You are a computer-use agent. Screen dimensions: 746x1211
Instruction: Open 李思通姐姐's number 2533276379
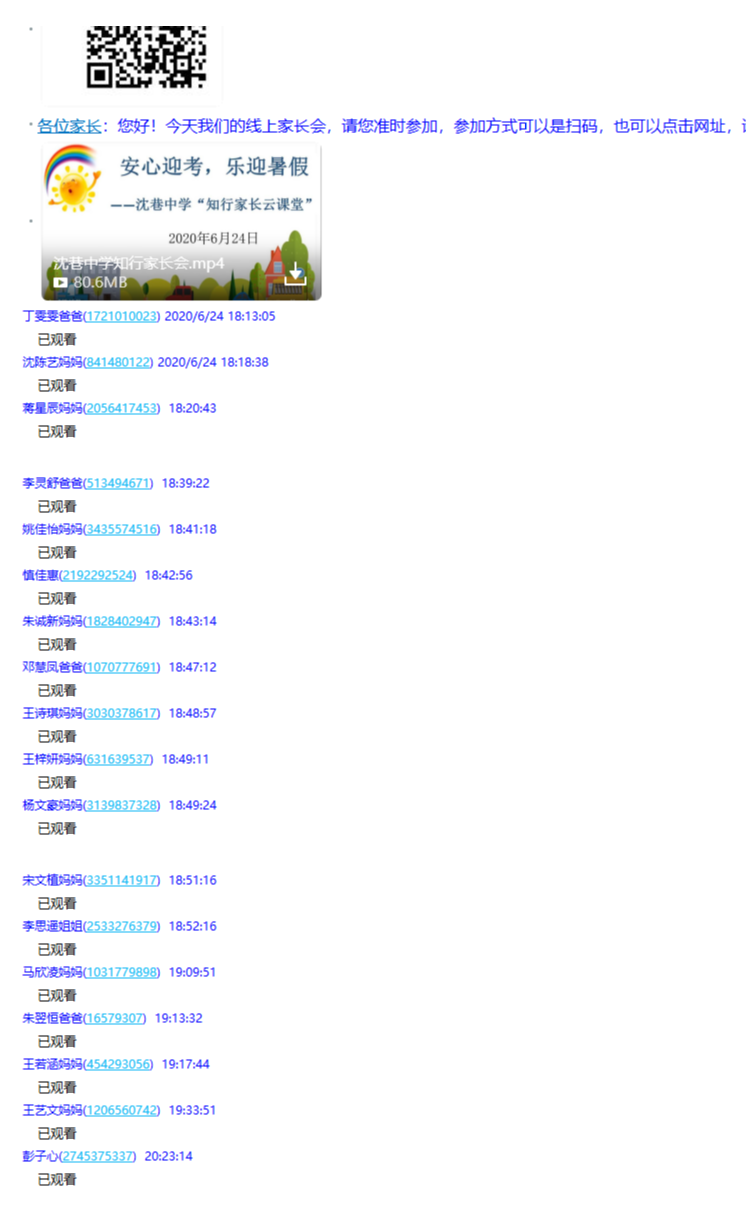click(x=122, y=926)
